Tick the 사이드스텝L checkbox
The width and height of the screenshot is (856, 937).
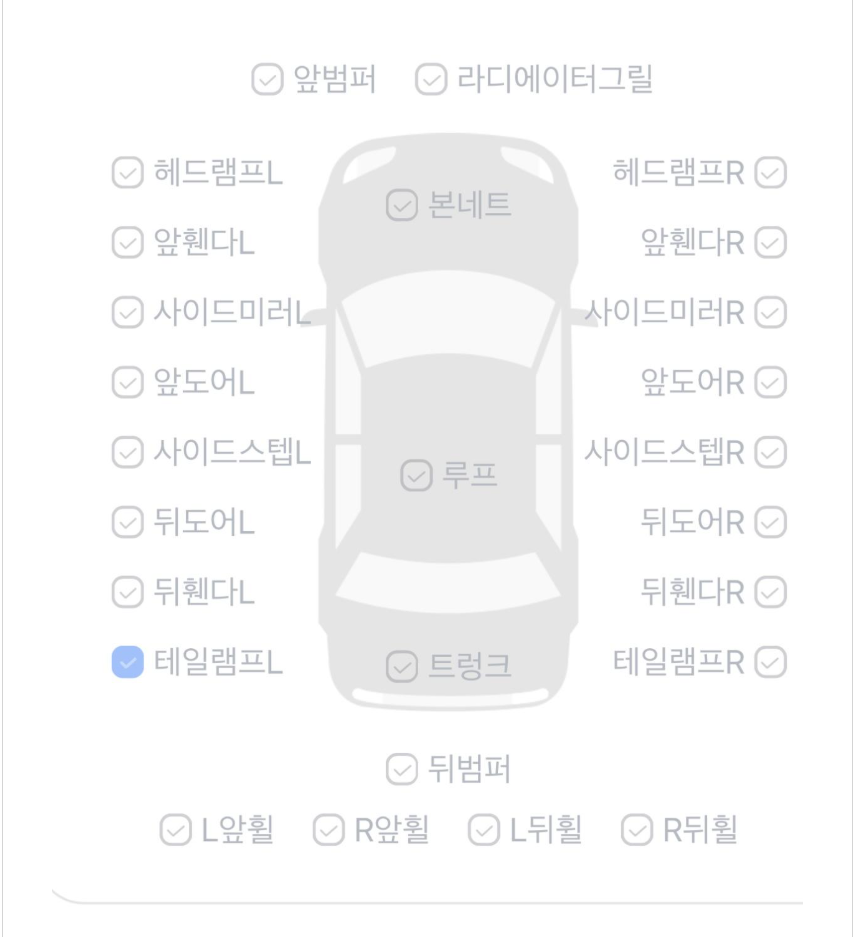click(x=126, y=452)
